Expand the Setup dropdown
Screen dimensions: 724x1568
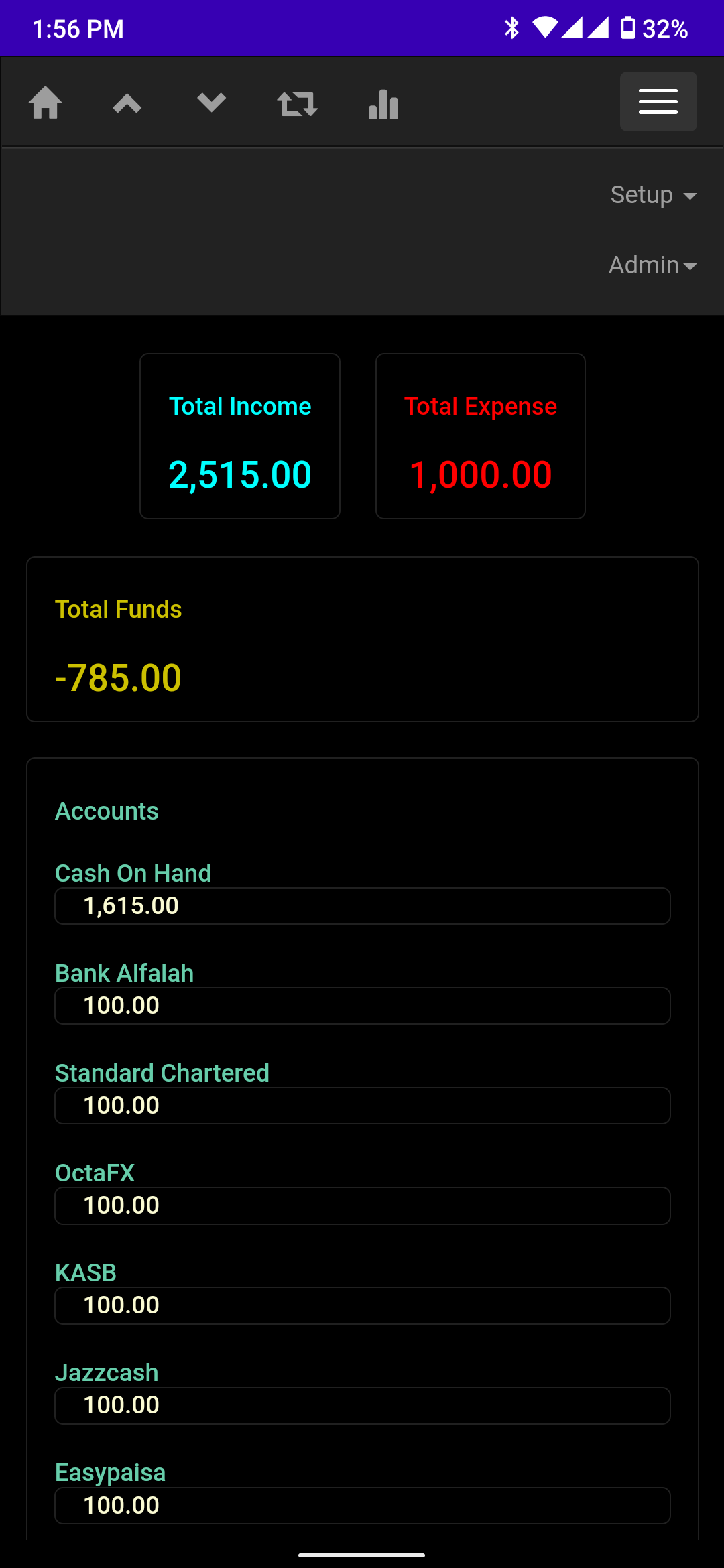tap(653, 195)
